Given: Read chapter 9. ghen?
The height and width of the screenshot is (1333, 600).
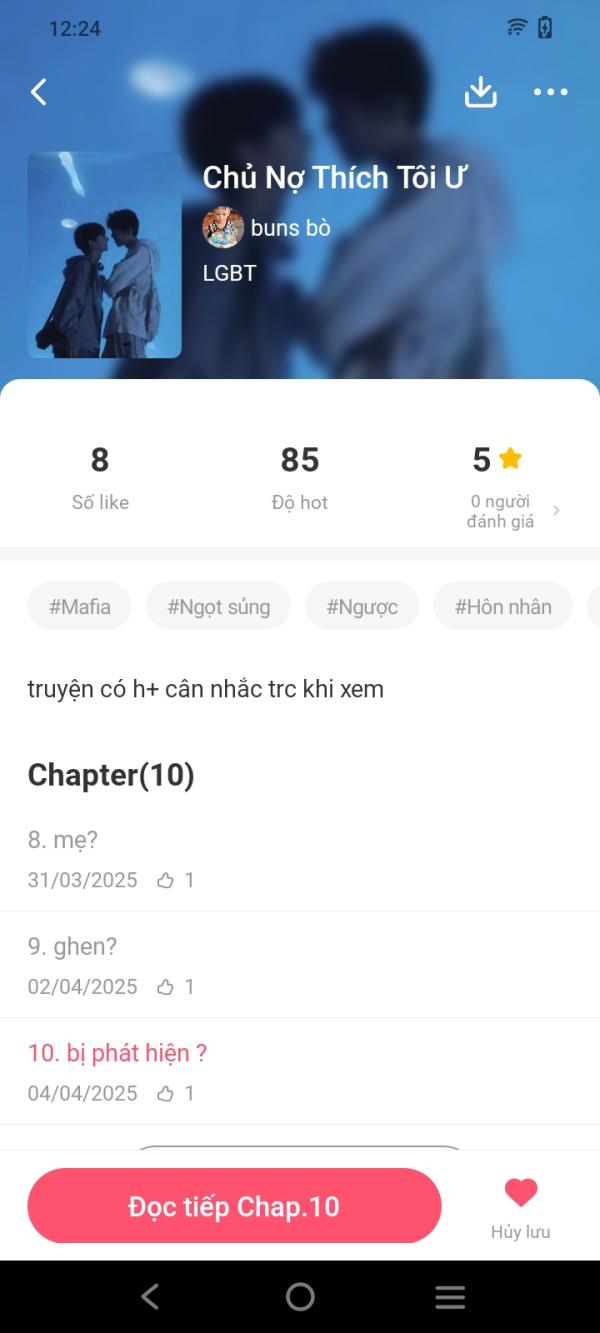Looking at the screenshot, I should click(73, 946).
